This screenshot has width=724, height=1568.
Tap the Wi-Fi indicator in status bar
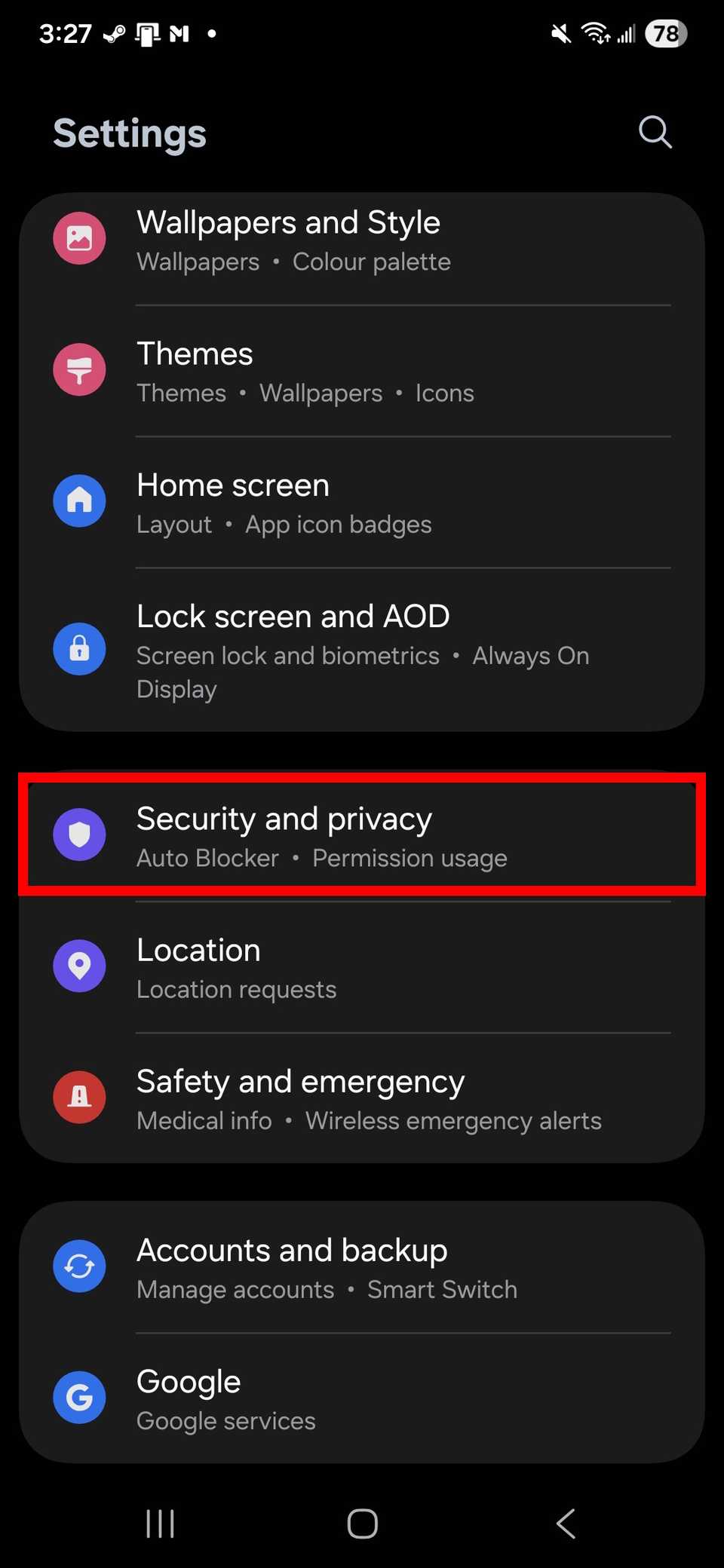click(594, 33)
